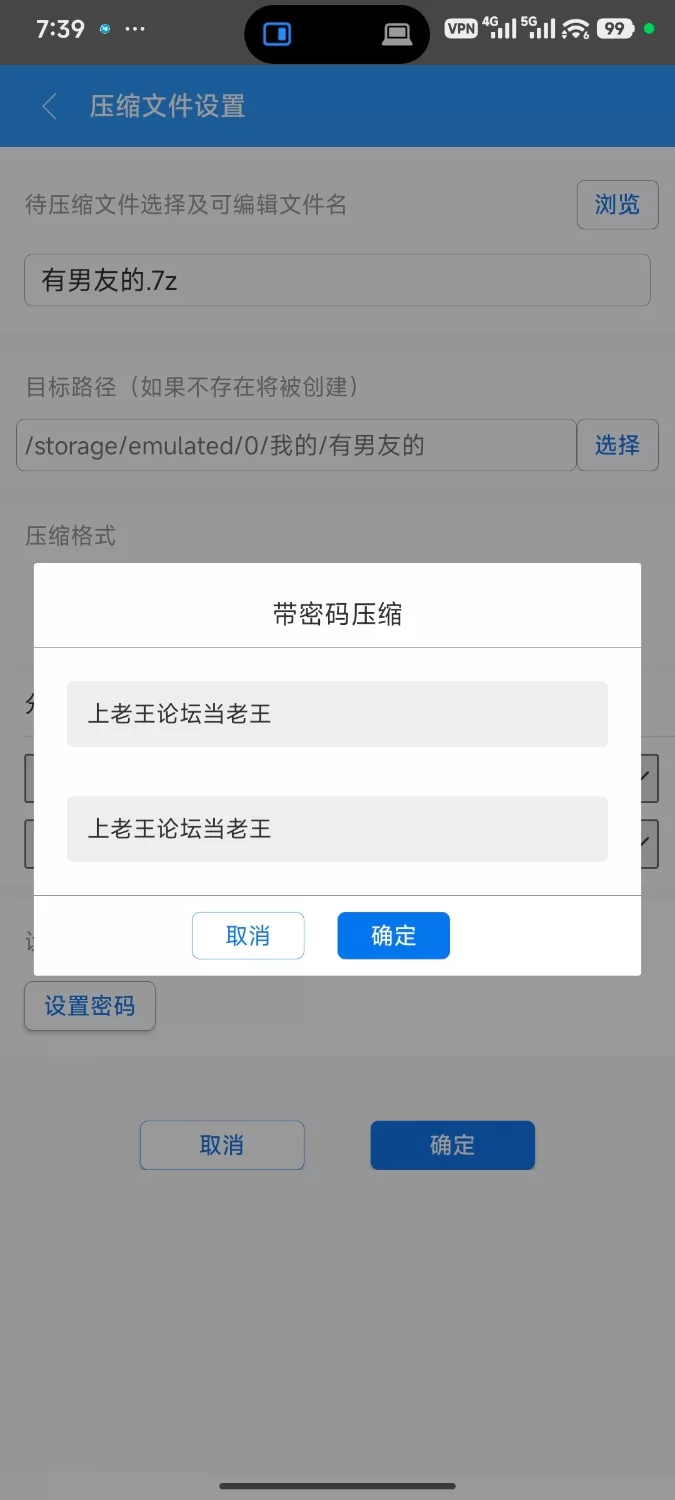
Task: Tap the first password input field
Action: coord(337,714)
